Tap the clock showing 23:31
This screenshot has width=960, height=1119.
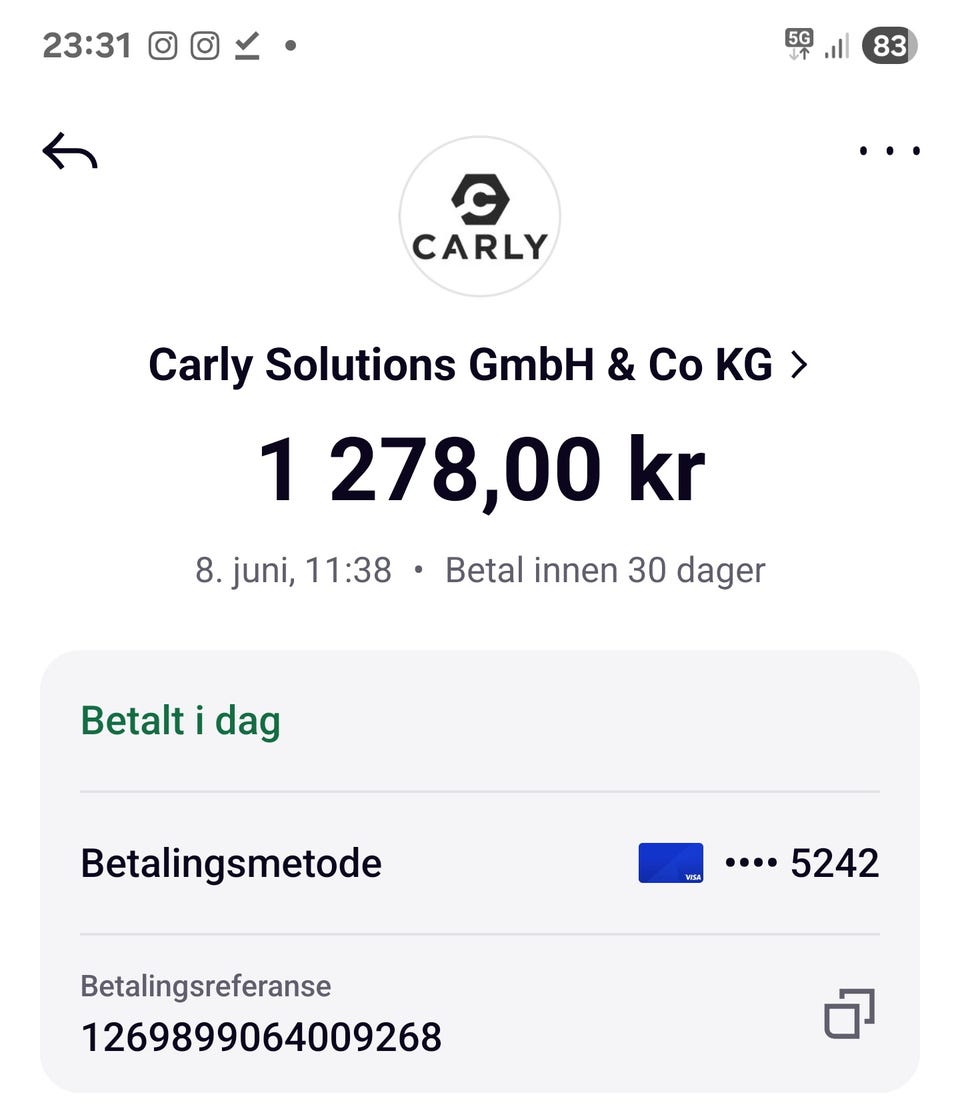(86, 44)
